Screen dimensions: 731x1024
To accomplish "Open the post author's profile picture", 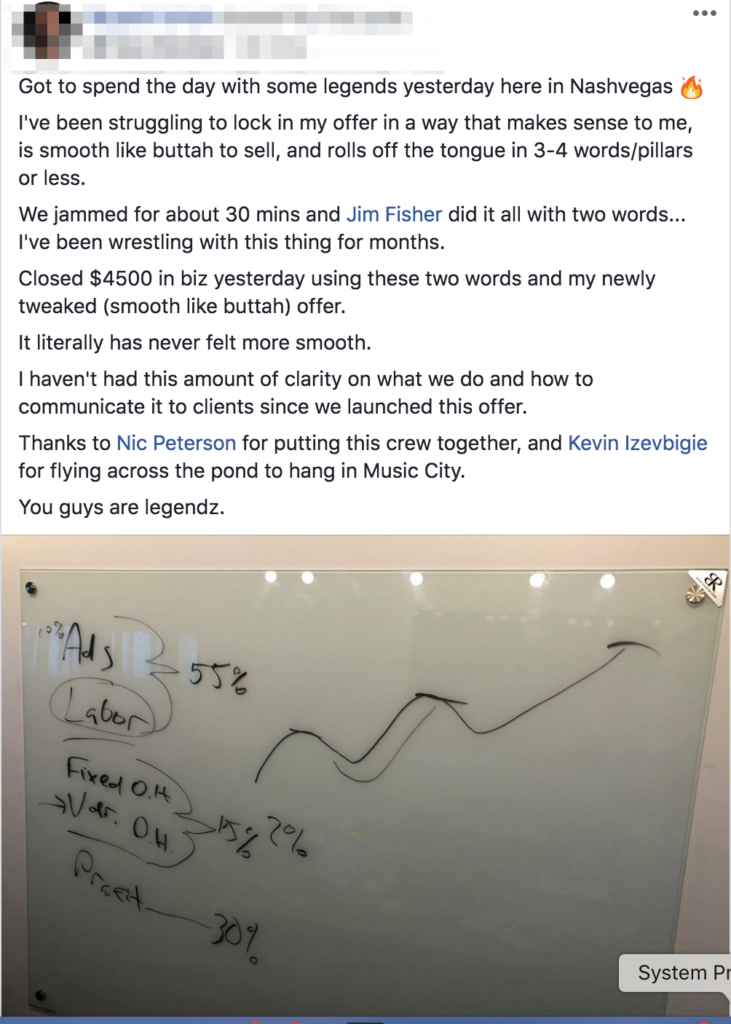I will [44, 30].
